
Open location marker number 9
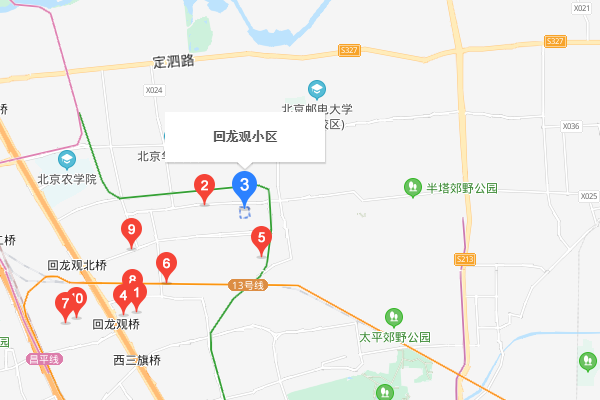coord(131,230)
